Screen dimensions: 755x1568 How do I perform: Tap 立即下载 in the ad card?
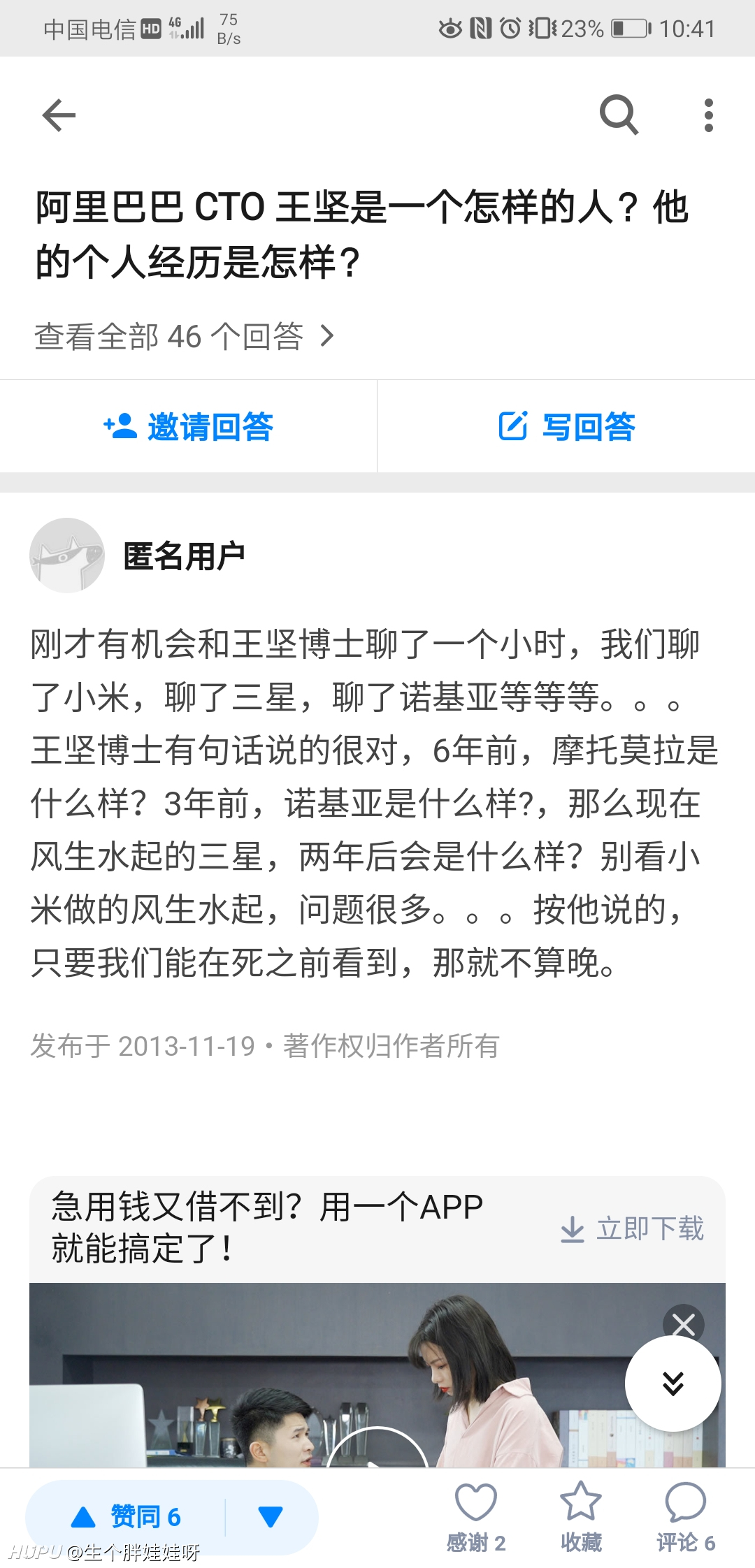point(632,1229)
